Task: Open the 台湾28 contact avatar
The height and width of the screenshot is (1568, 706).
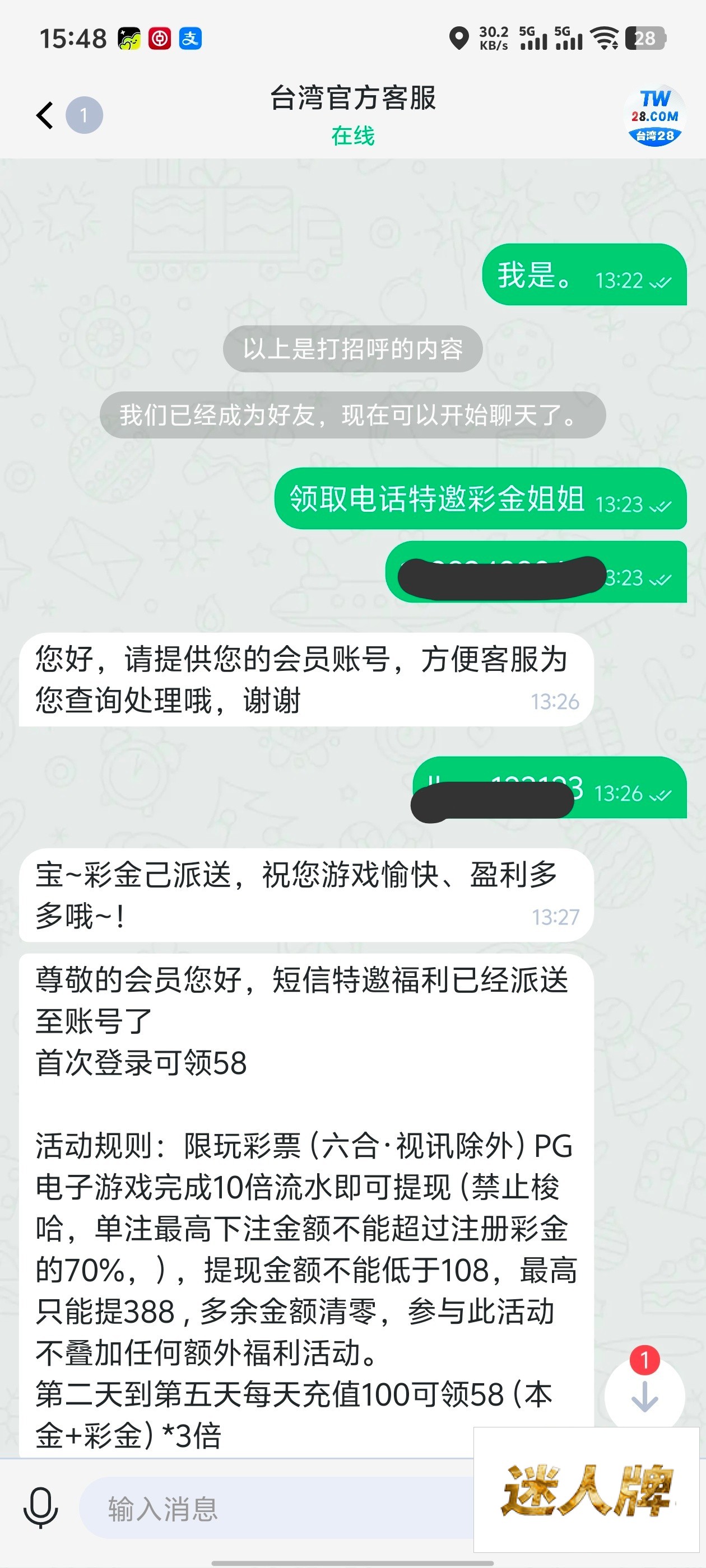Action: coord(654,116)
